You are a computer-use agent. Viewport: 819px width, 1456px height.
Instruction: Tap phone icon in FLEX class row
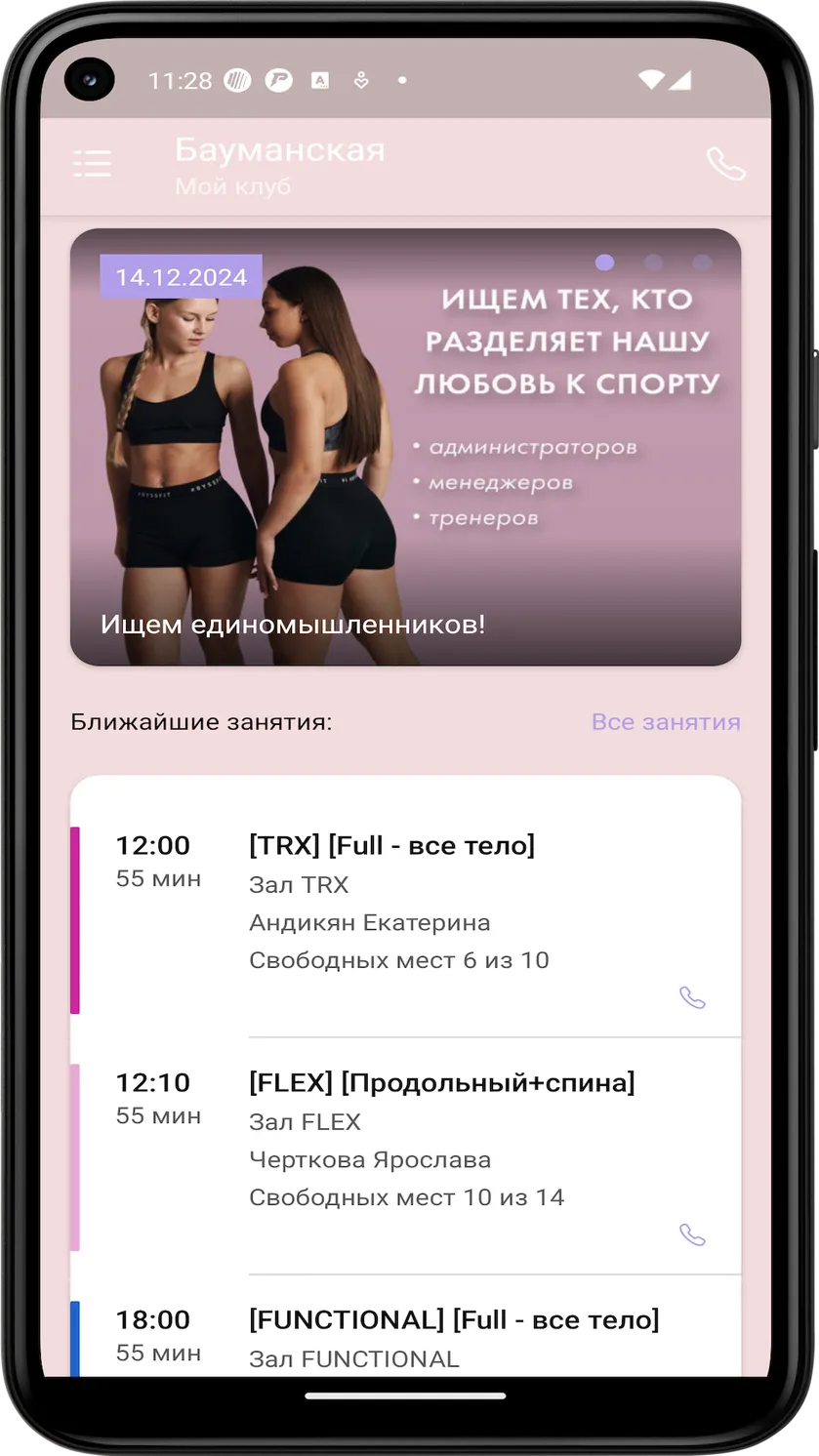(x=692, y=1235)
